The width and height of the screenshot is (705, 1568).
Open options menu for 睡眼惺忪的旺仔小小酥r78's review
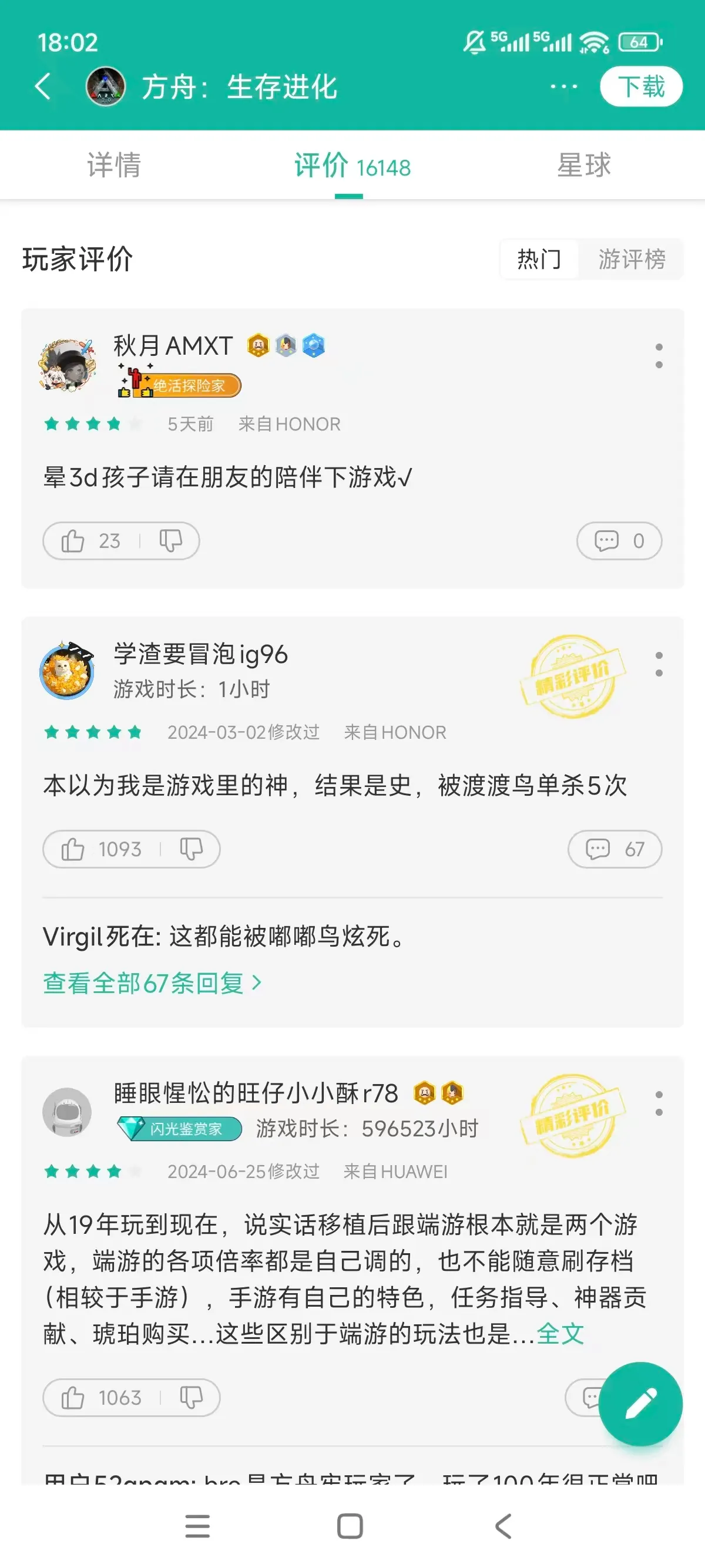click(x=659, y=1103)
